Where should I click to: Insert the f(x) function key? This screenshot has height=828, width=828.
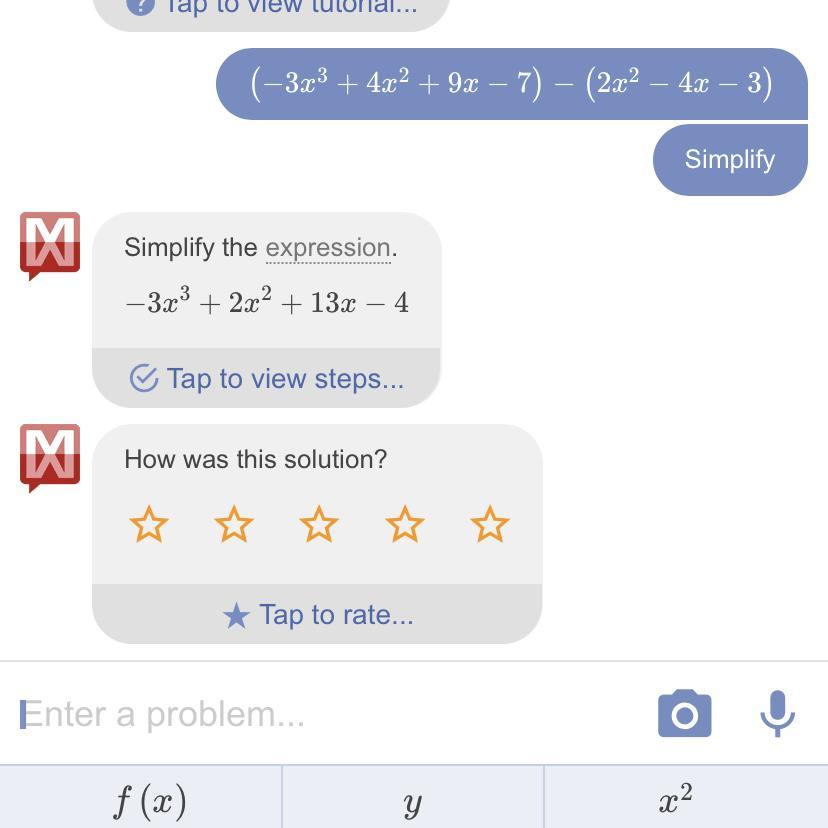[149, 801]
